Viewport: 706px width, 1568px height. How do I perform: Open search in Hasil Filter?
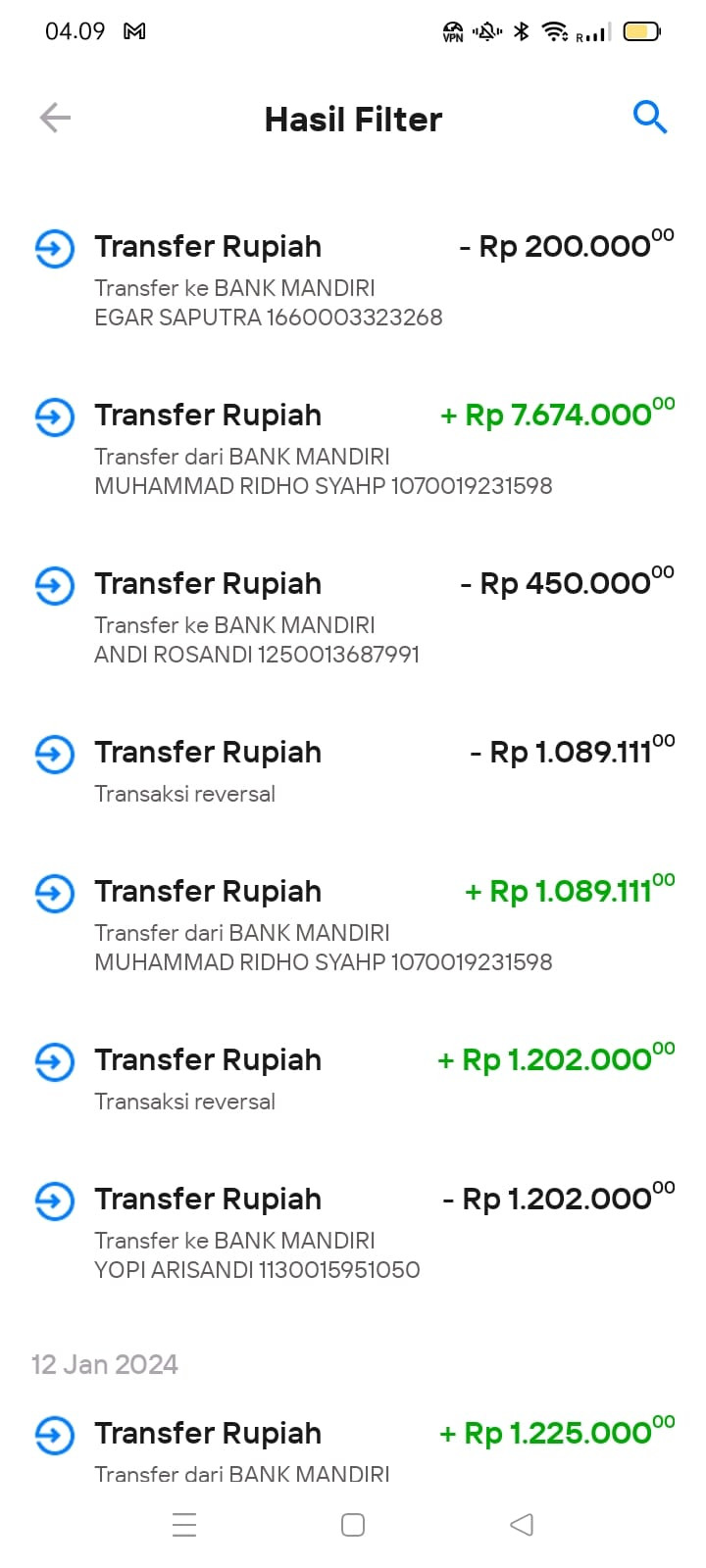click(649, 118)
